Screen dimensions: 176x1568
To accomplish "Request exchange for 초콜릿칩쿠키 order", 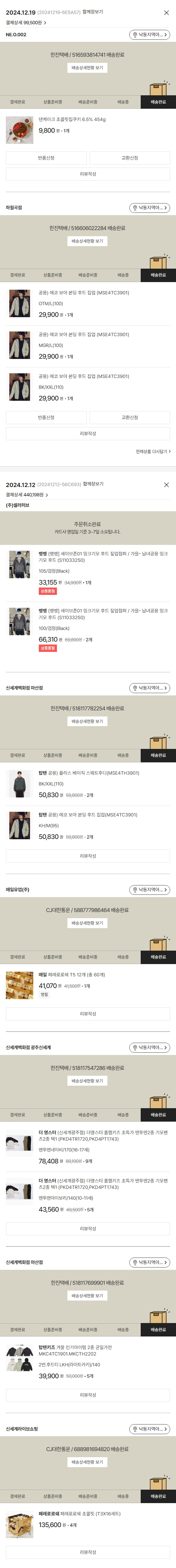I will (x=129, y=158).
